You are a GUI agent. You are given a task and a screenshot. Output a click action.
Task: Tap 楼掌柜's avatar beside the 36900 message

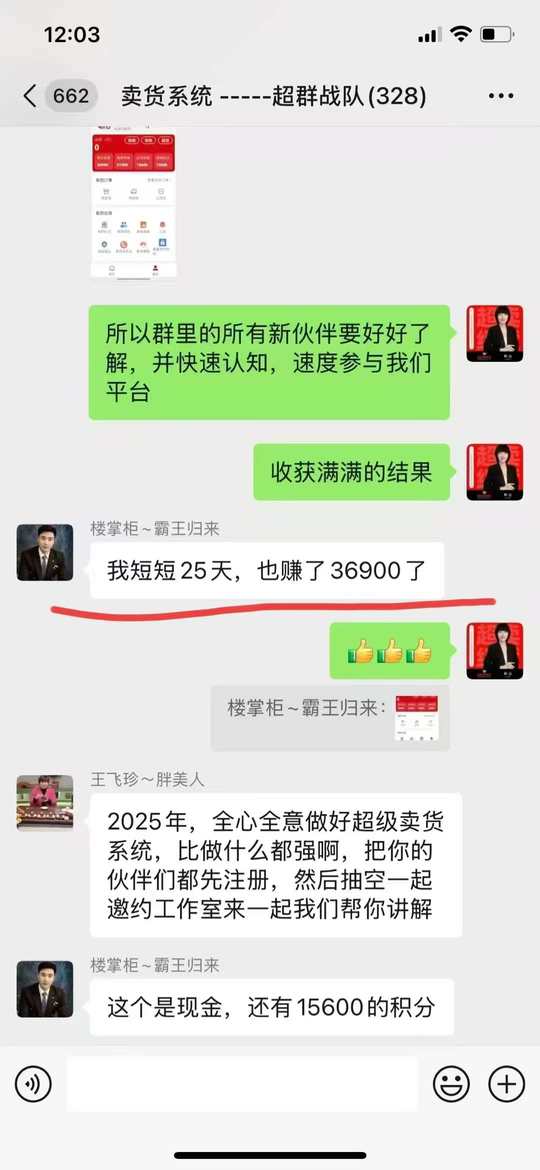tap(45, 552)
